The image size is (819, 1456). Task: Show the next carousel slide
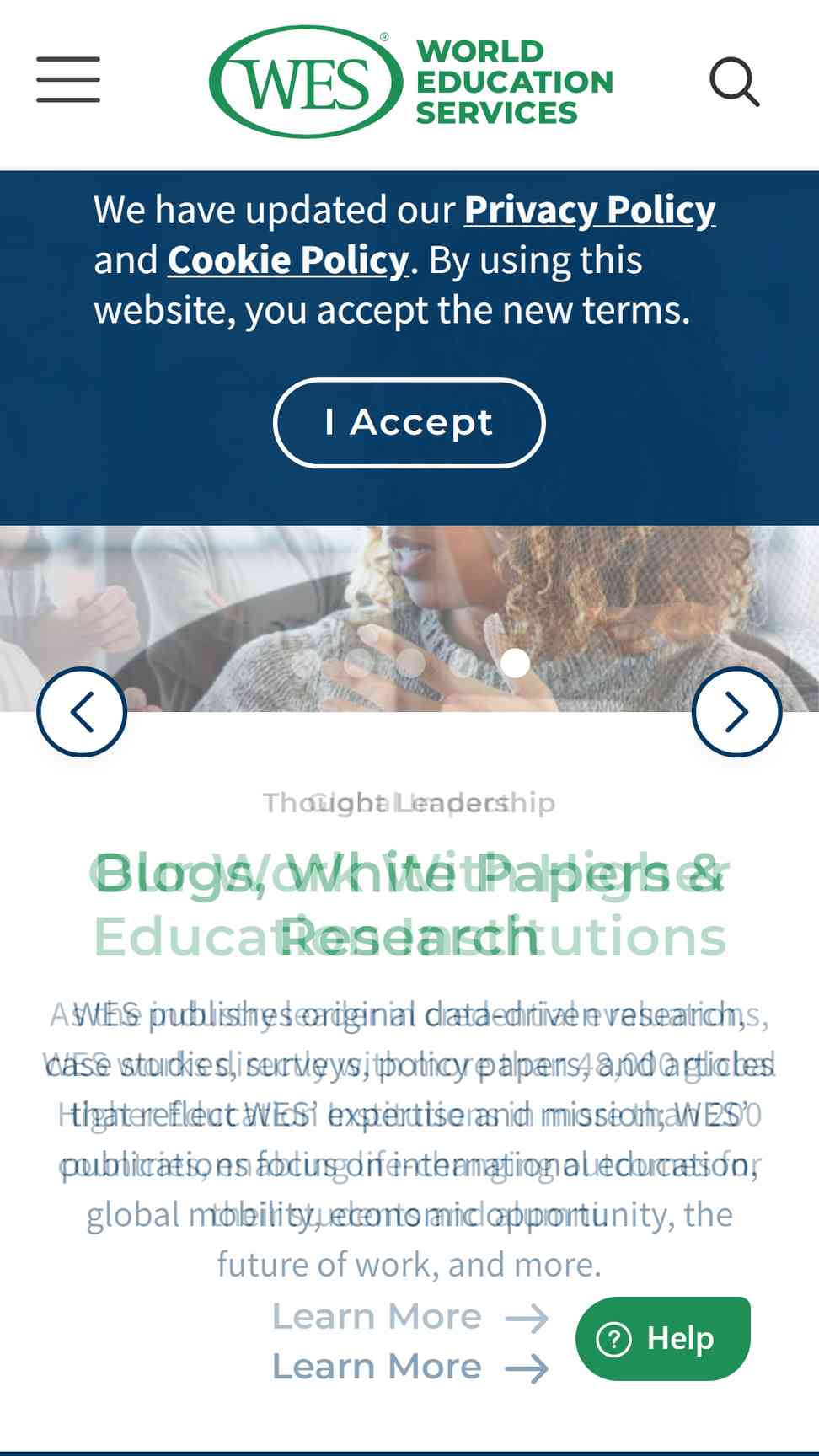[737, 712]
